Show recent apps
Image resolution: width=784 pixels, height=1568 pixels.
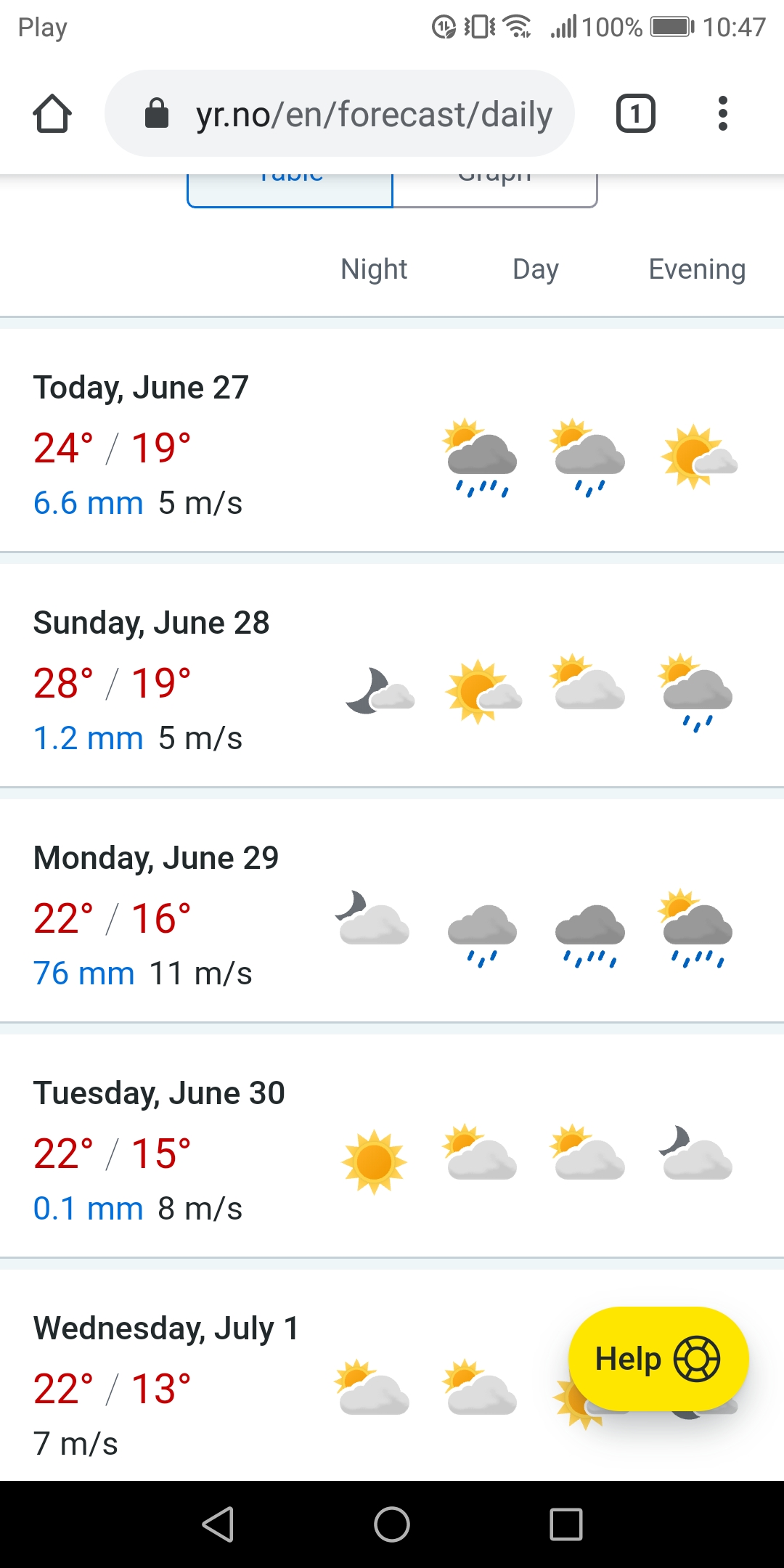tap(566, 1524)
